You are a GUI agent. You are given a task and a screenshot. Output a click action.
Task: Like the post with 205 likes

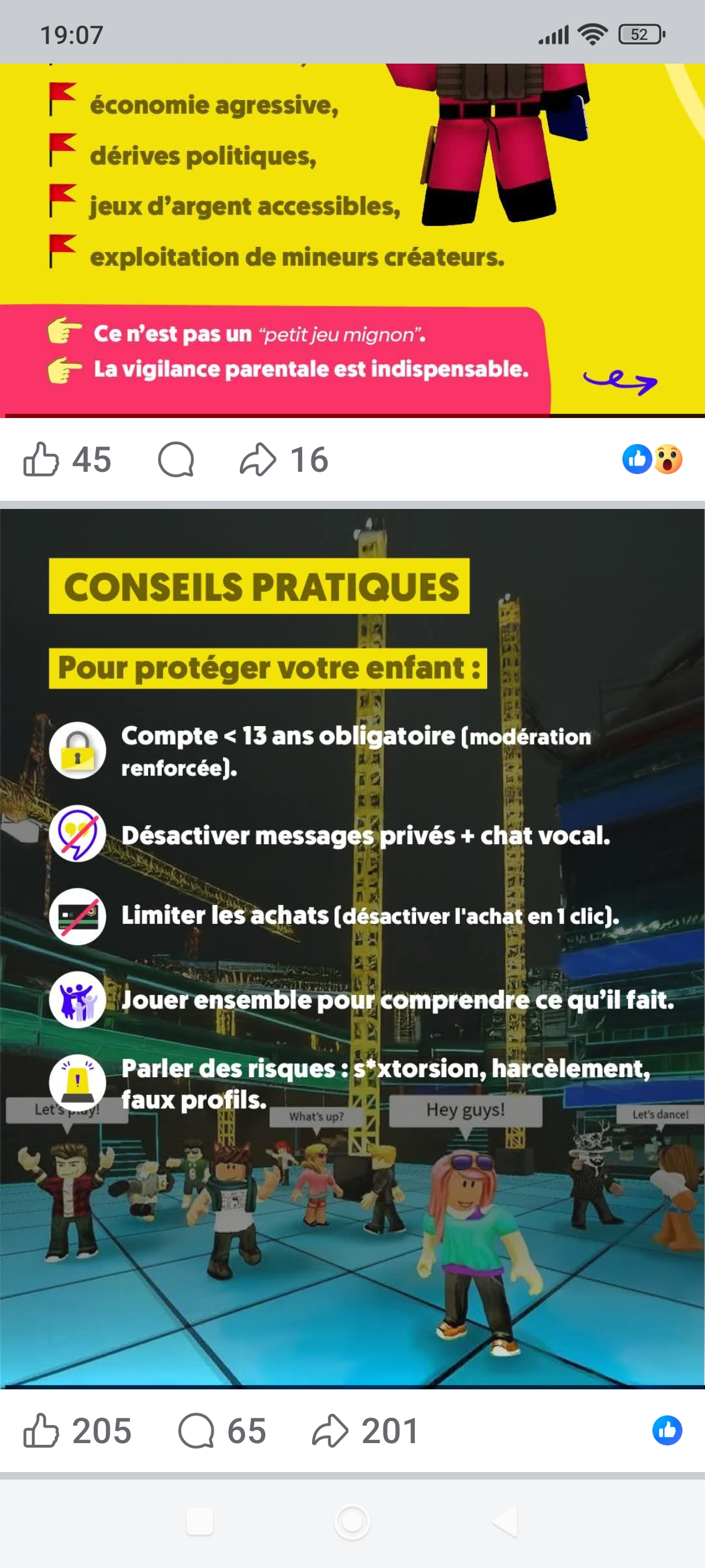coord(42,1430)
